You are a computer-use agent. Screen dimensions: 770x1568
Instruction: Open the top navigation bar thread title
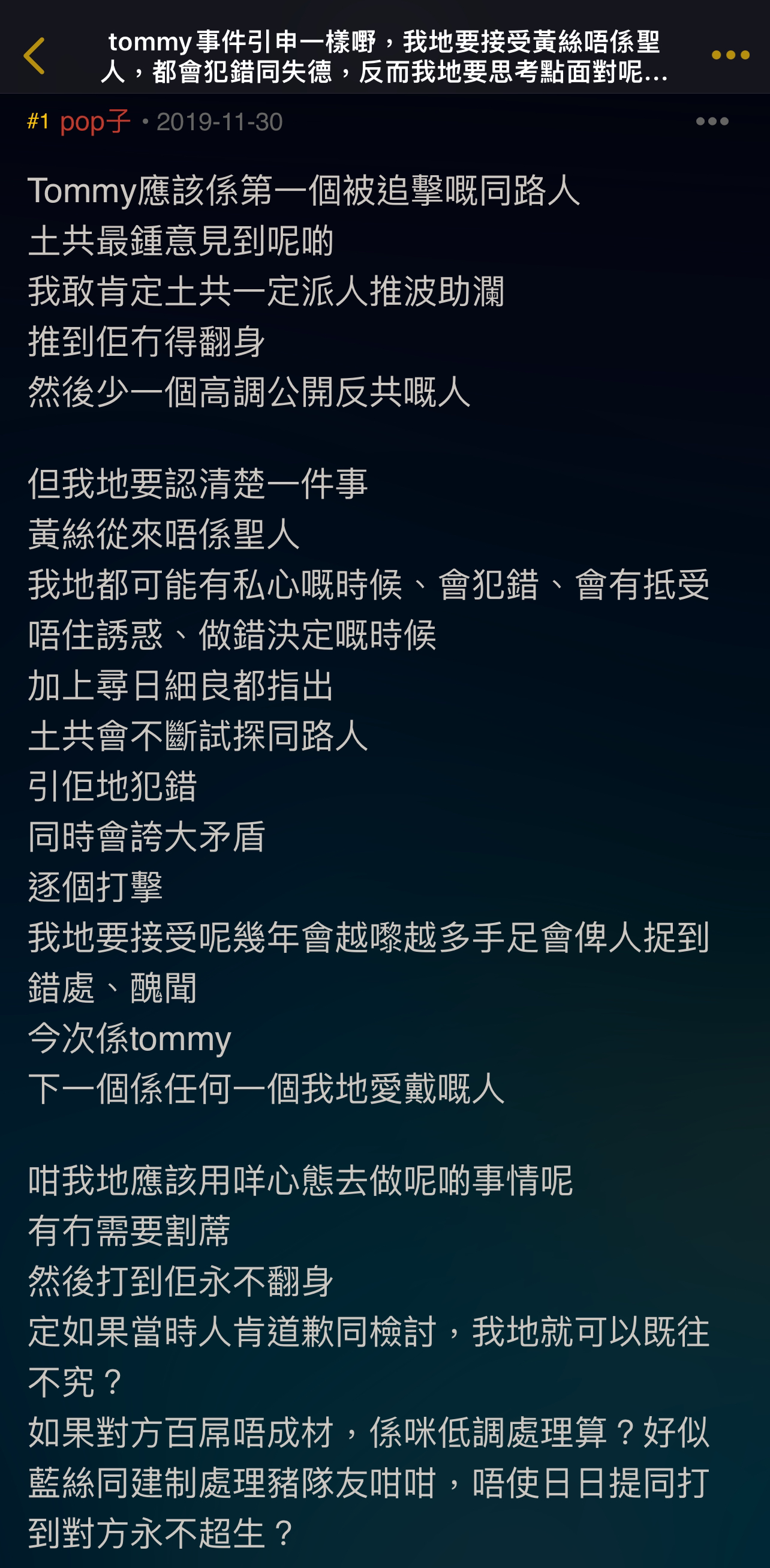pyautogui.click(x=383, y=58)
